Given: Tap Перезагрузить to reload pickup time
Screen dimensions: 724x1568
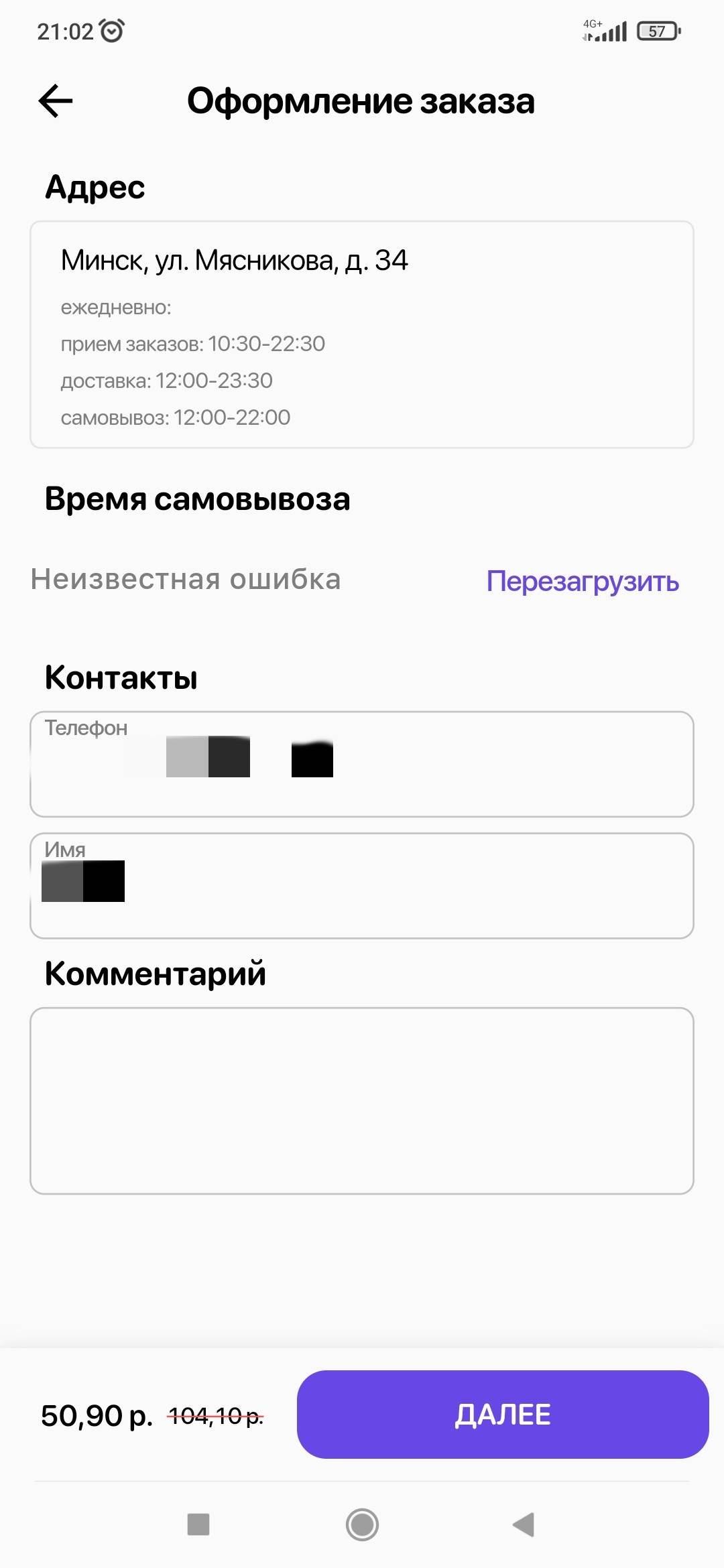Looking at the screenshot, I should (583, 581).
